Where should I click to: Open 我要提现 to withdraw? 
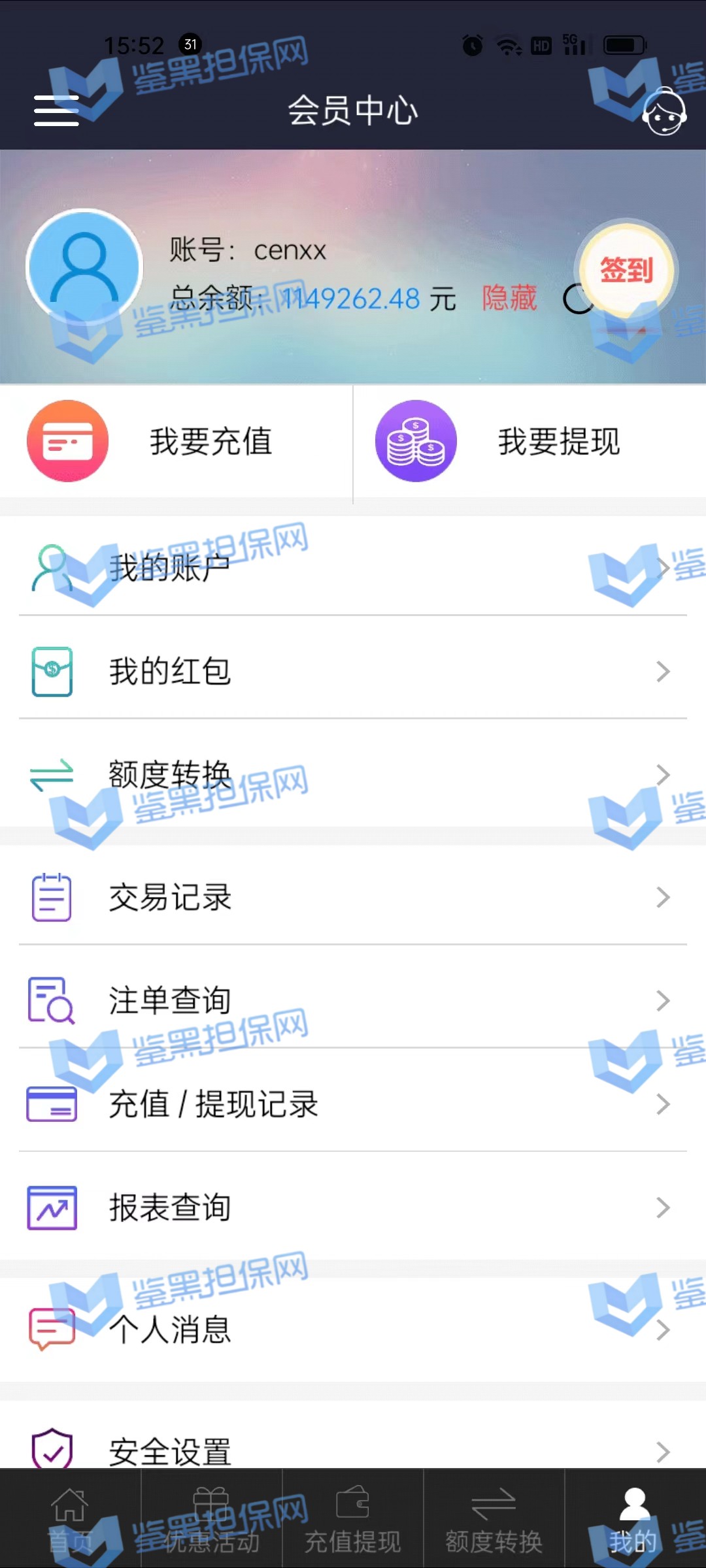tap(529, 442)
